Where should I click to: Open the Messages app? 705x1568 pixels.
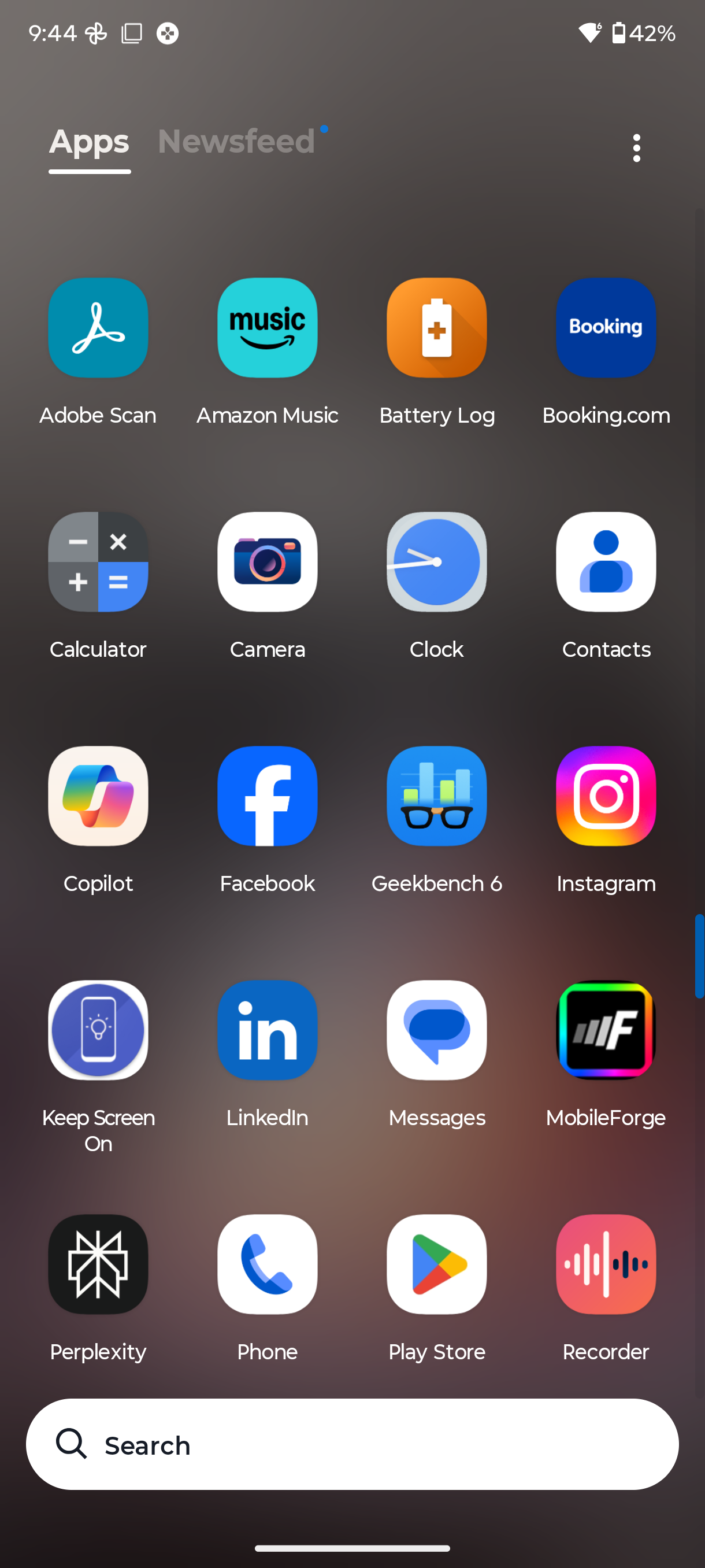(436, 1030)
